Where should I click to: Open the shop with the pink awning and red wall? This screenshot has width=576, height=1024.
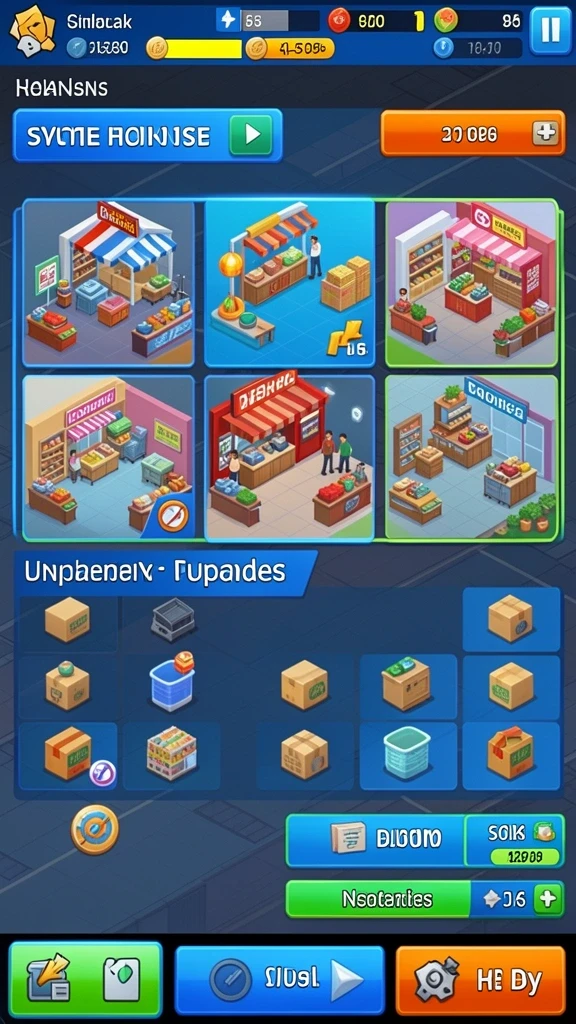tap(471, 283)
